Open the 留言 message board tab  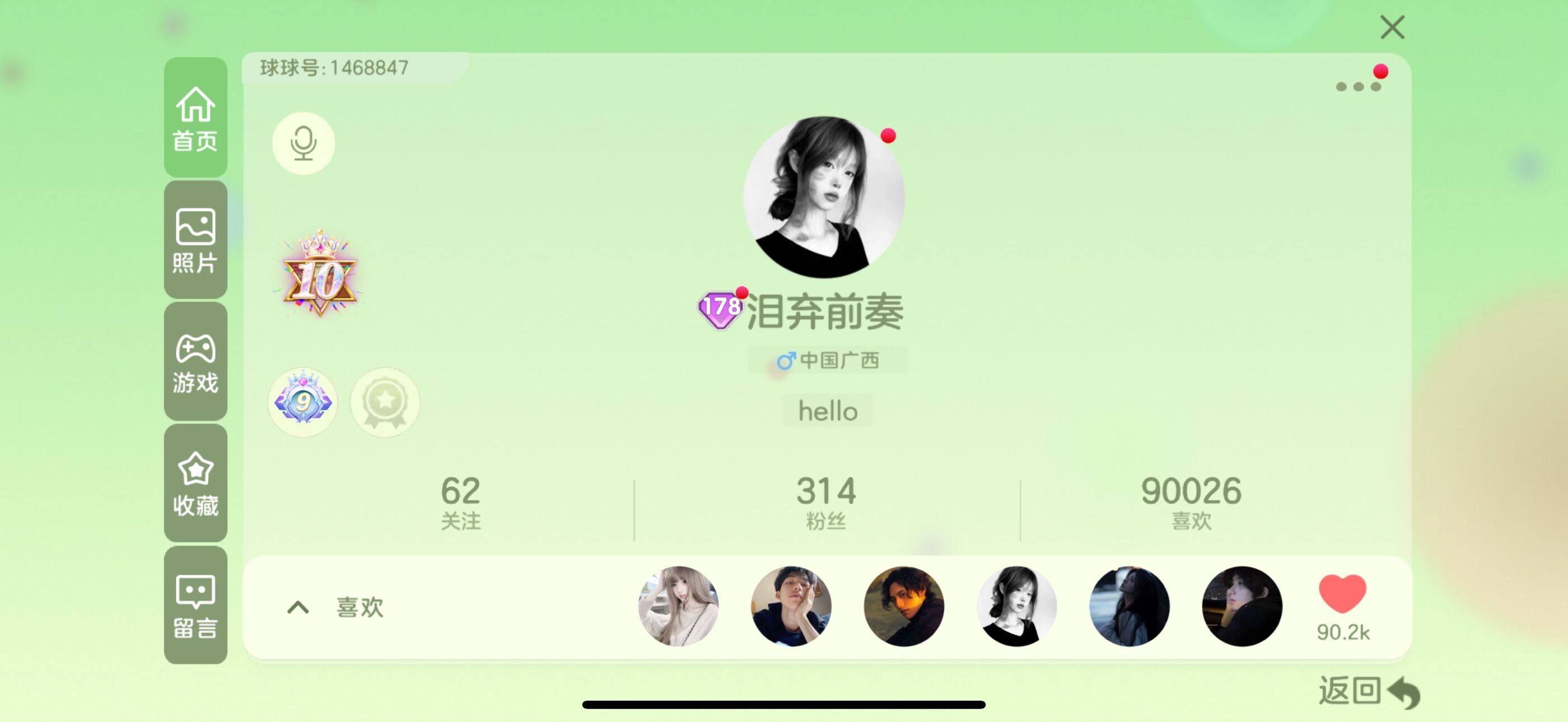click(195, 605)
